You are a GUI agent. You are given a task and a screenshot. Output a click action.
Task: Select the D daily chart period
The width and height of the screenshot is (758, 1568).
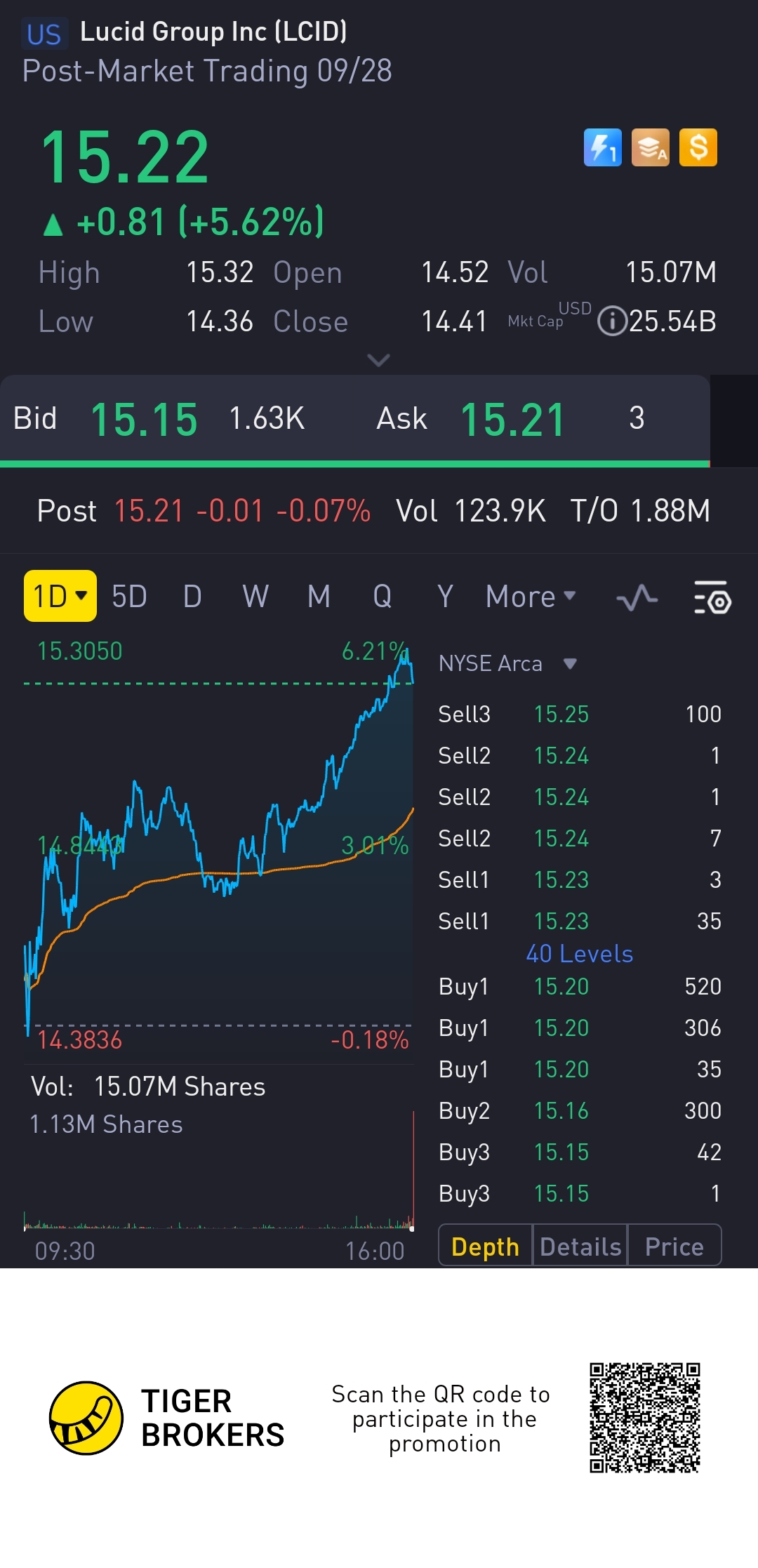click(x=192, y=597)
